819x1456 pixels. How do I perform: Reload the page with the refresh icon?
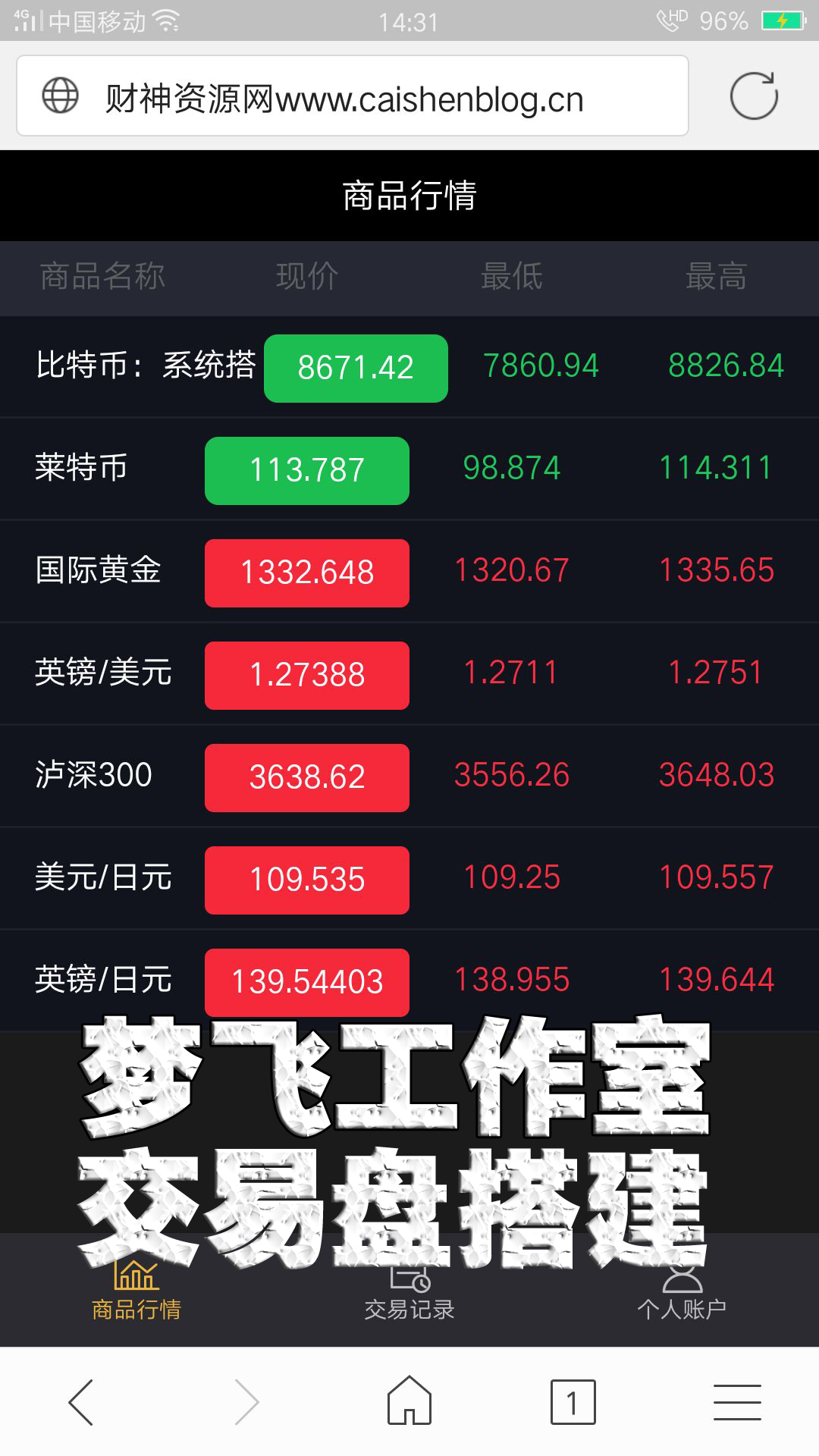tap(754, 96)
